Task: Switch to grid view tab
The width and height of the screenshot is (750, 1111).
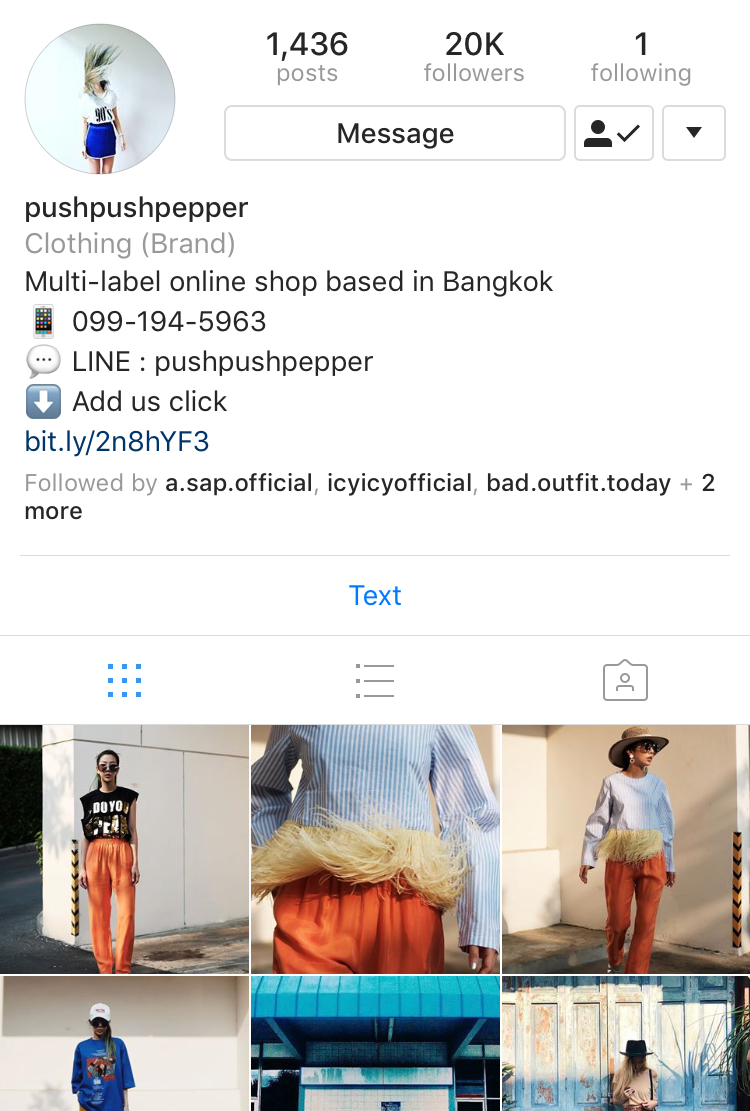Action: [124, 681]
